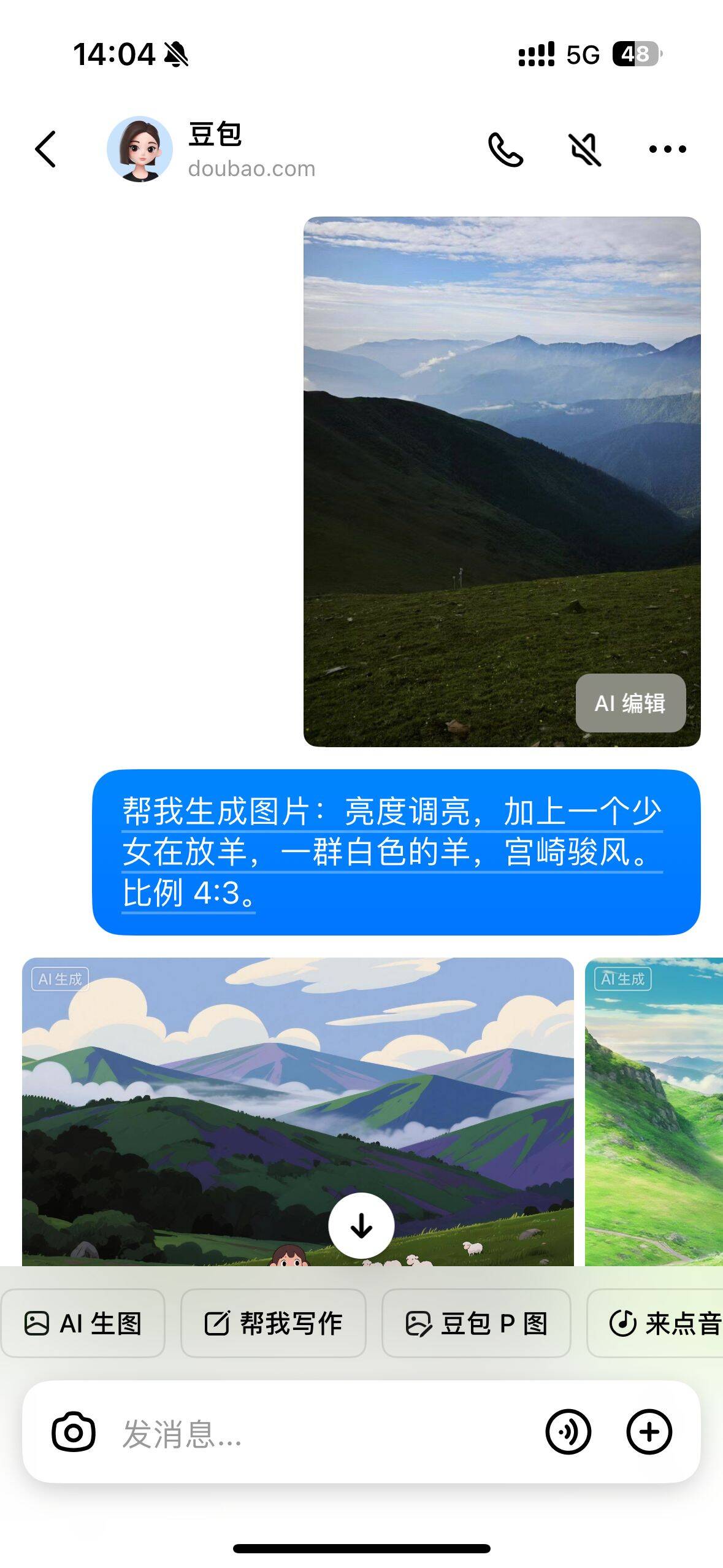Tap the 来点音 music chip

coord(655,1323)
